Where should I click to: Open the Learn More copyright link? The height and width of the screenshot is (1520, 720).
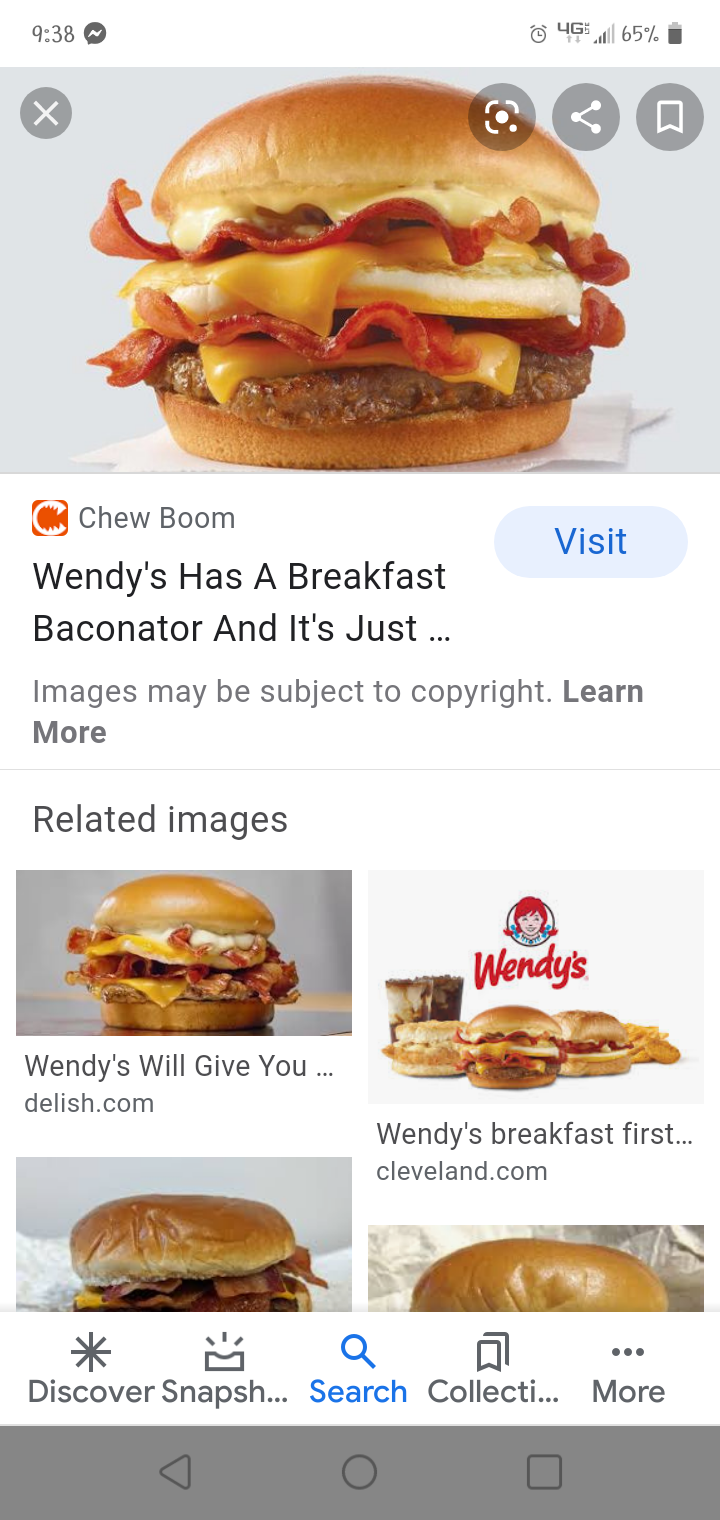point(603,691)
